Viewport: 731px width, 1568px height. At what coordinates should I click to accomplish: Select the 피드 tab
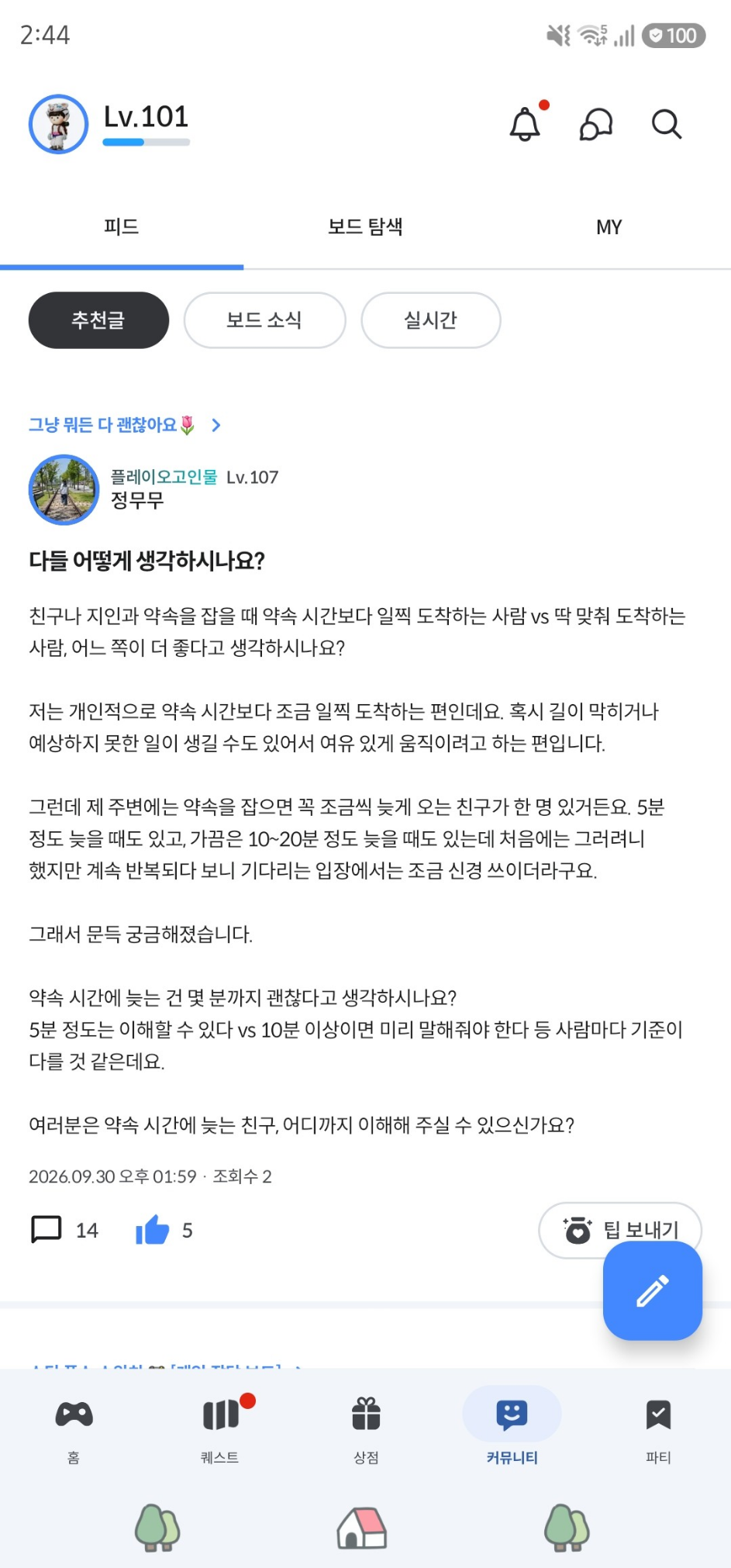coord(122,226)
